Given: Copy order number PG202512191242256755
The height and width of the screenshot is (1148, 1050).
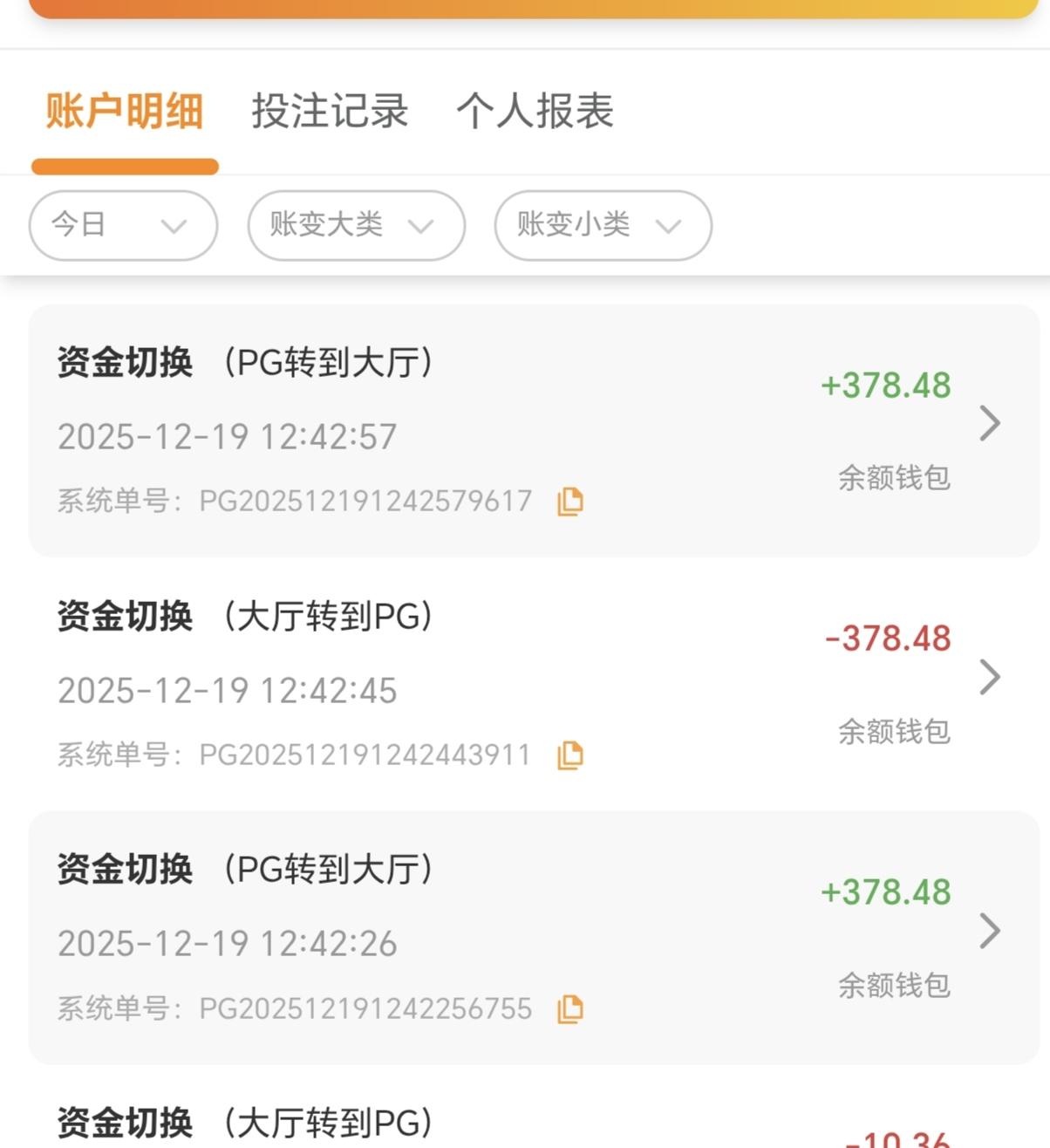Looking at the screenshot, I should 570,1009.
